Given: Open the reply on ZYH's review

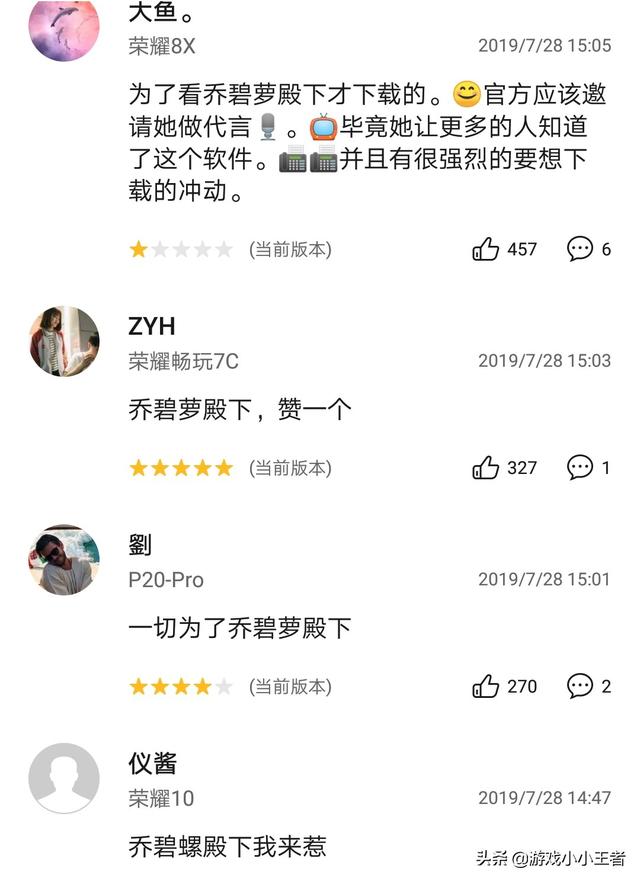Looking at the screenshot, I should pyautogui.click(x=580, y=467).
